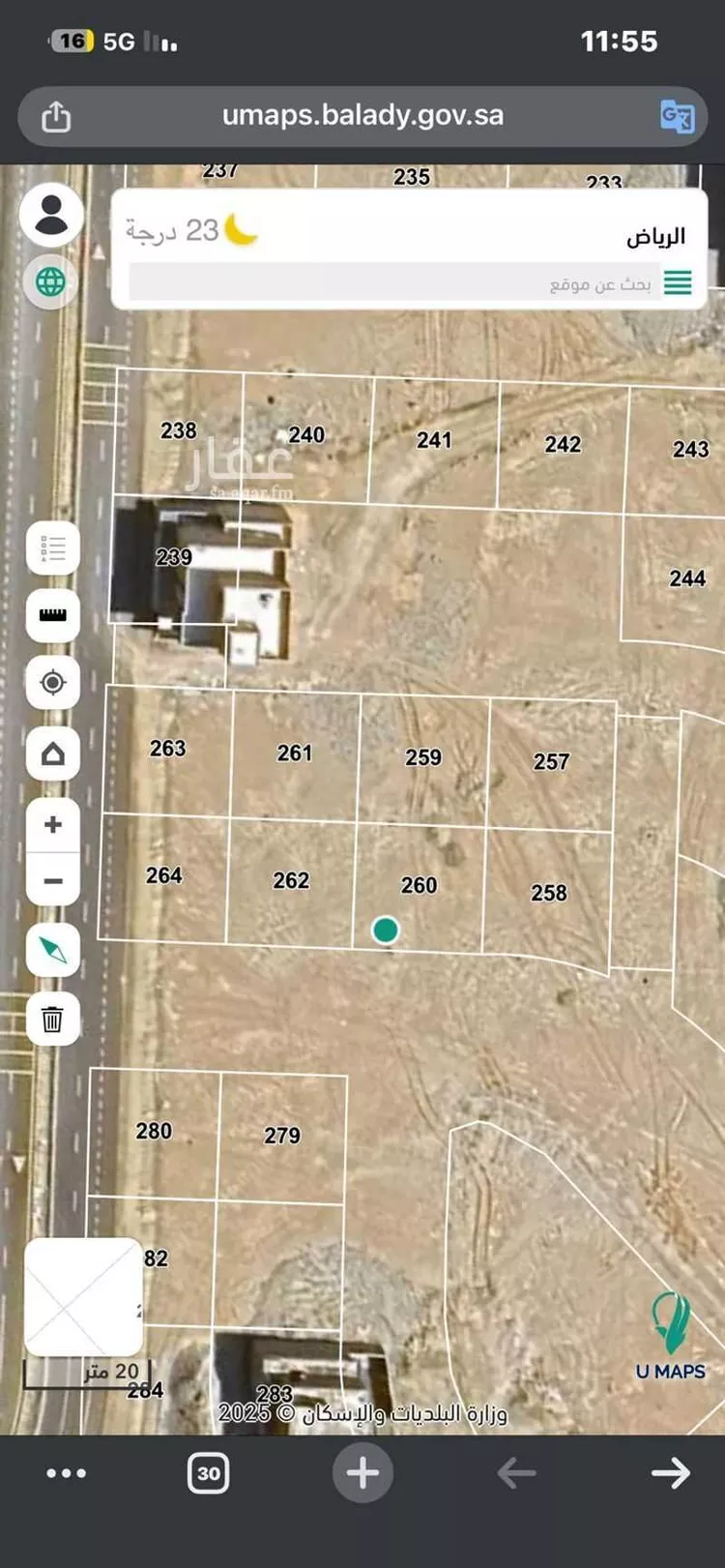Screen dimensions: 725x1568
Task: Open the green hamburger menu
Action: point(678,283)
